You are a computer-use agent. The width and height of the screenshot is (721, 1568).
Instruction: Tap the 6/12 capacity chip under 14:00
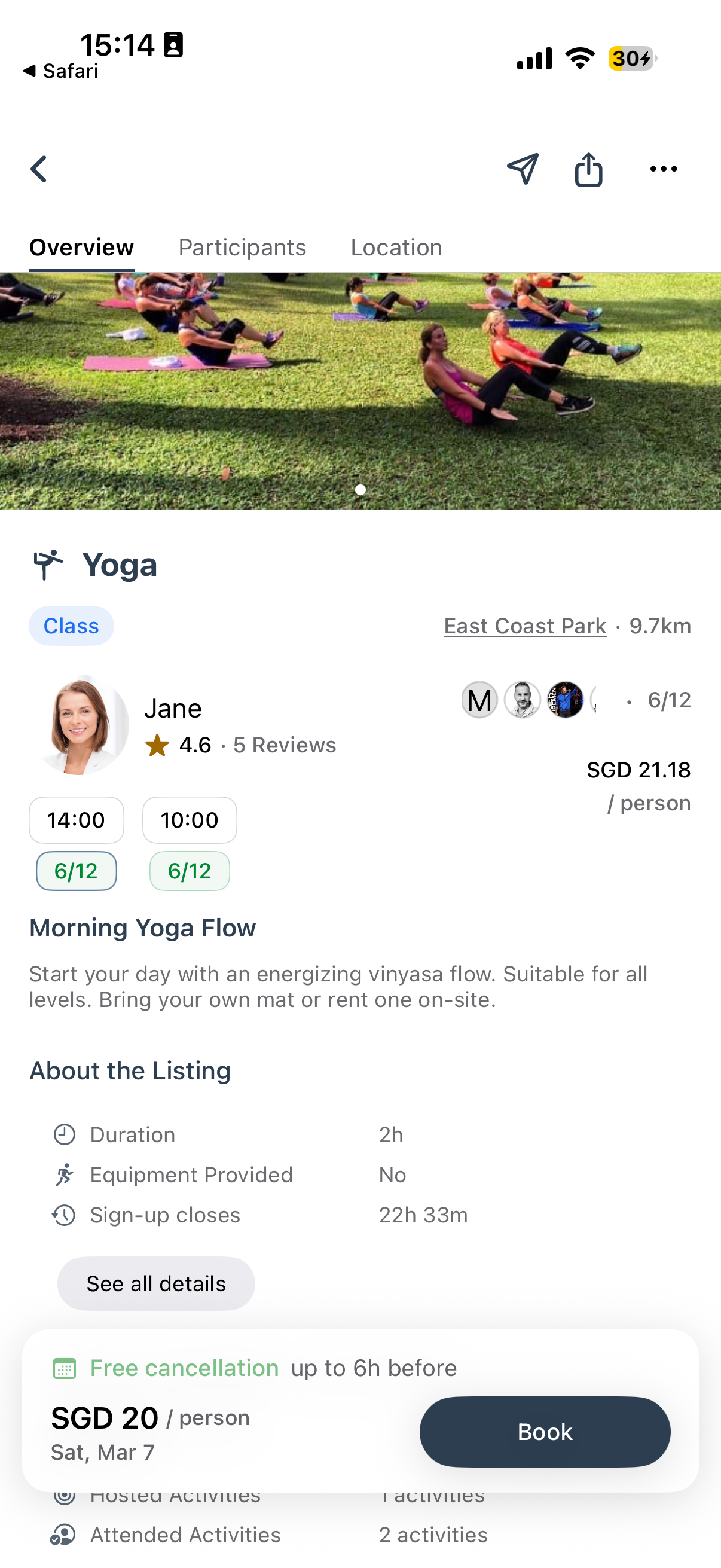(x=76, y=871)
